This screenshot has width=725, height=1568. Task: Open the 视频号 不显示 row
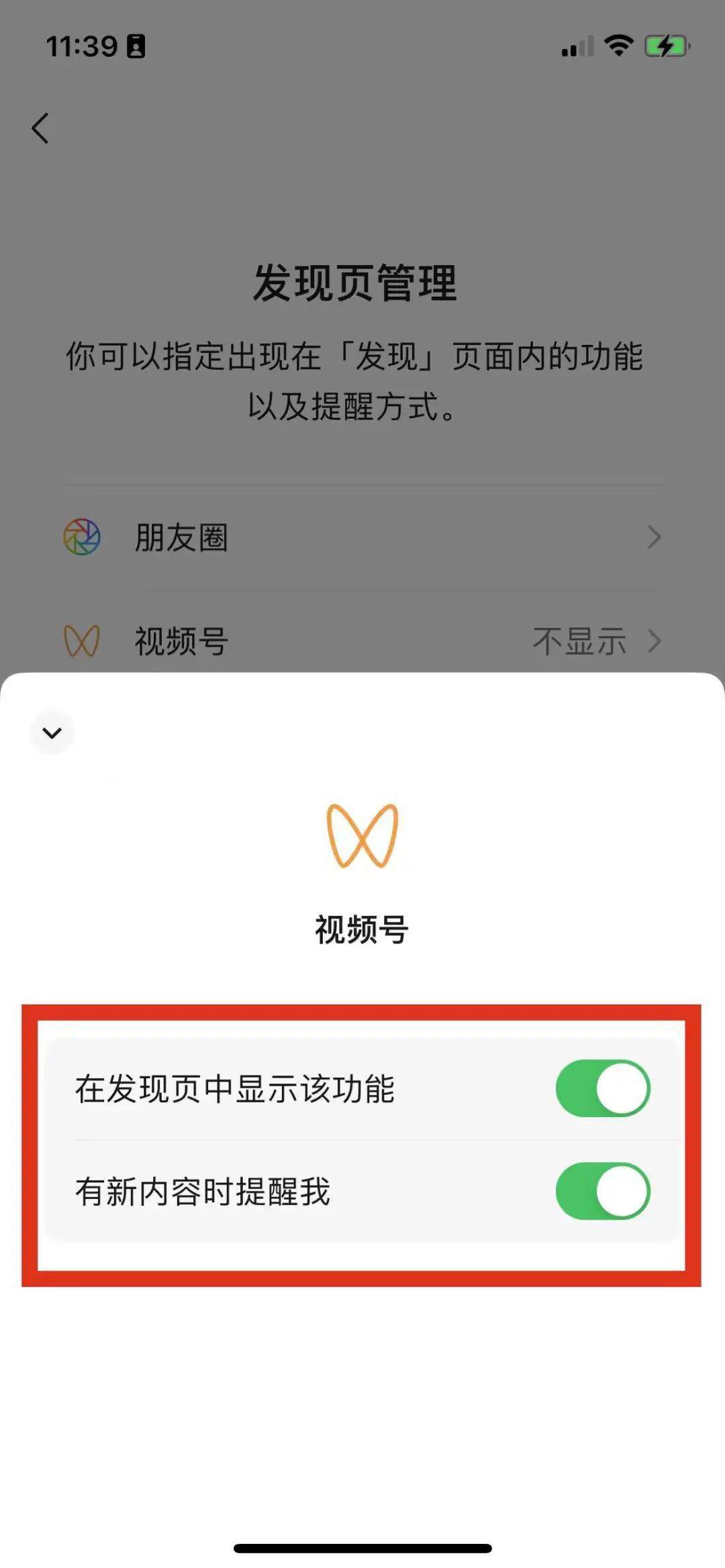coord(362,641)
